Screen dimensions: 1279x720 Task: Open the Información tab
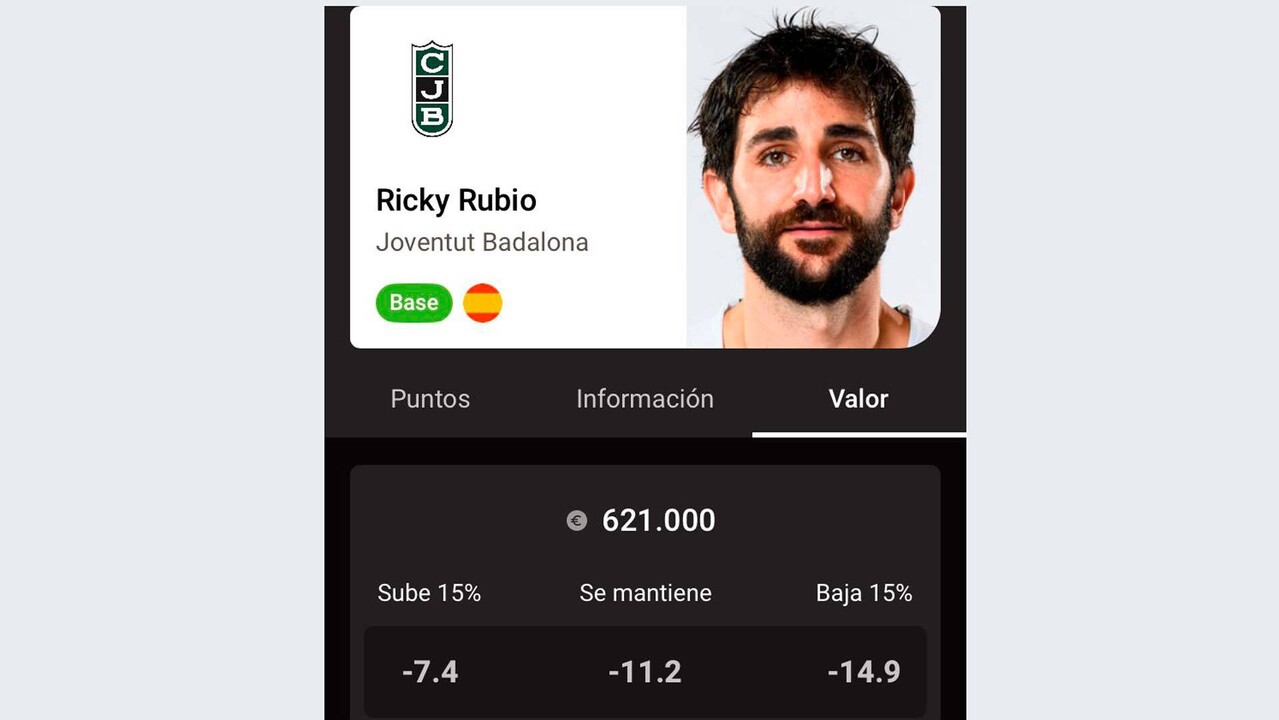pos(645,399)
